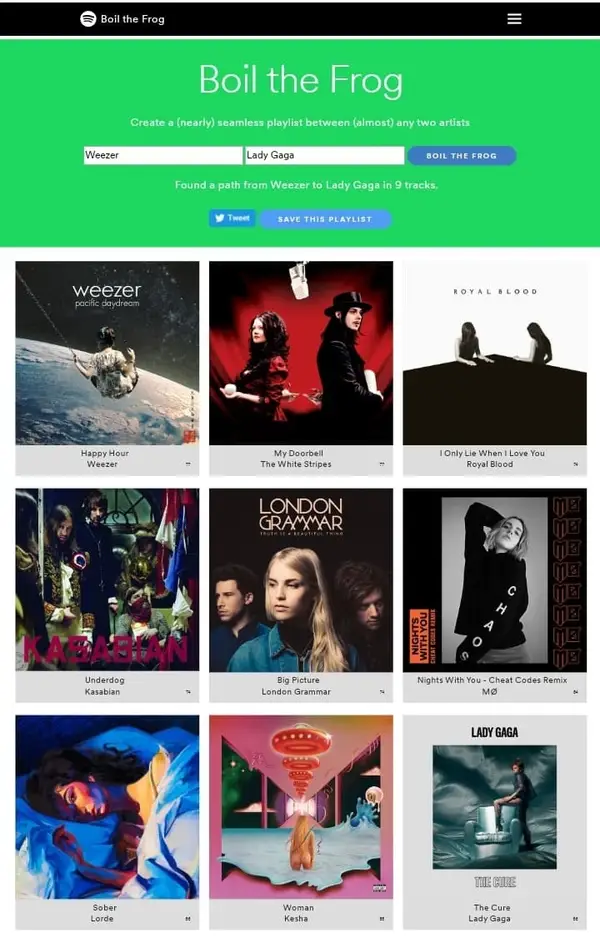600x938 pixels.
Task: Save this playlist
Action: coord(325,219)
